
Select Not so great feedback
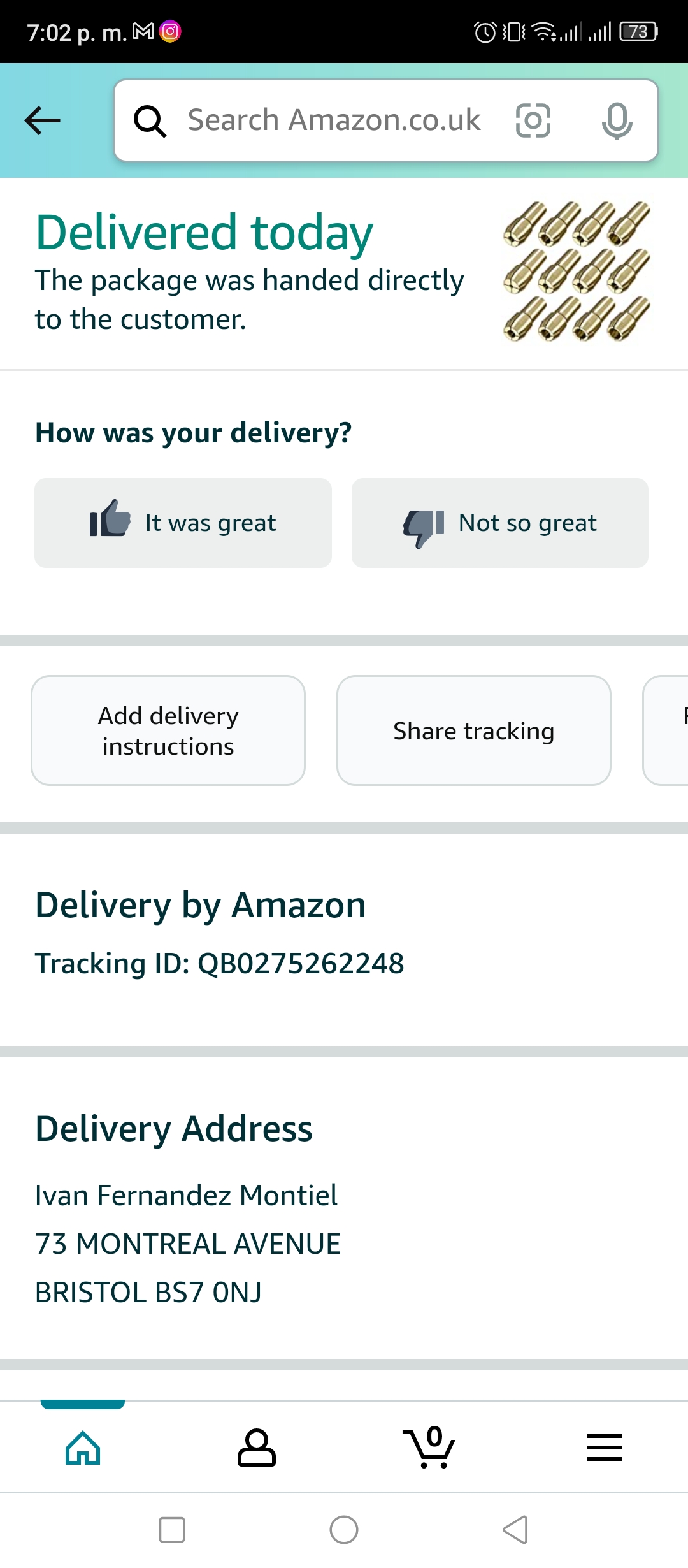click(500, 523)
